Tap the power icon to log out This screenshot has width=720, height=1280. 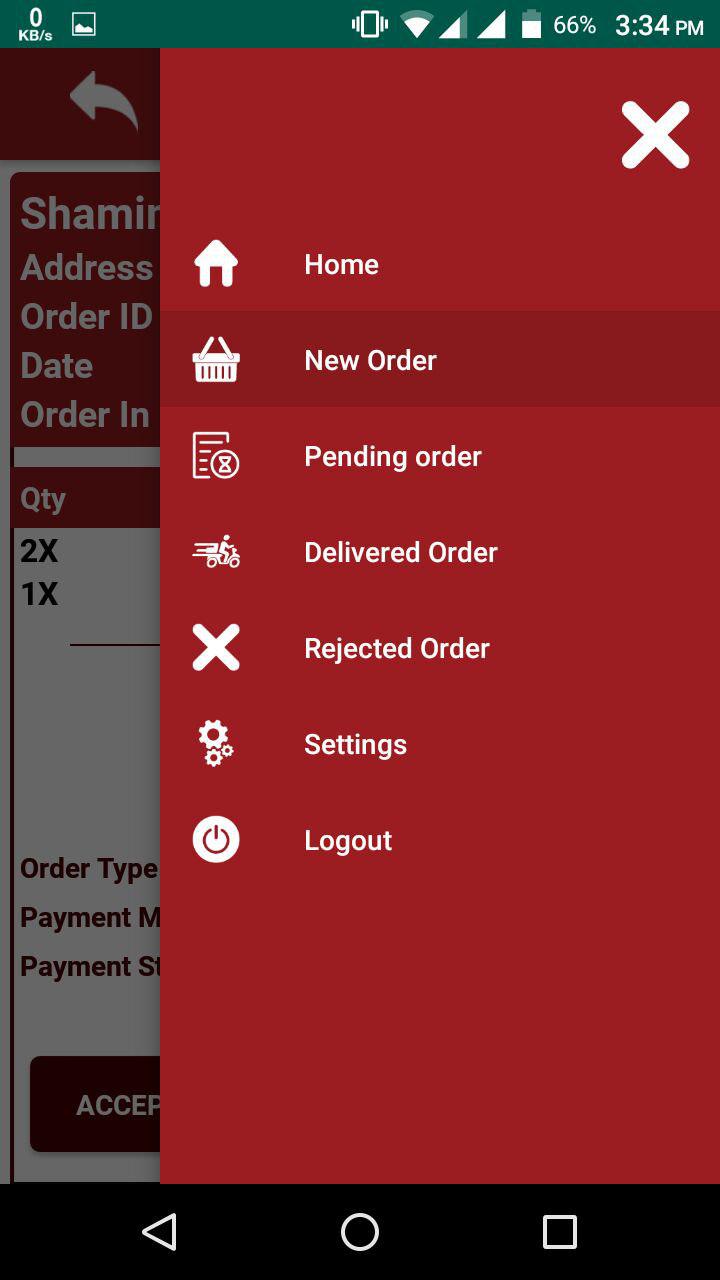click(215, 839)
